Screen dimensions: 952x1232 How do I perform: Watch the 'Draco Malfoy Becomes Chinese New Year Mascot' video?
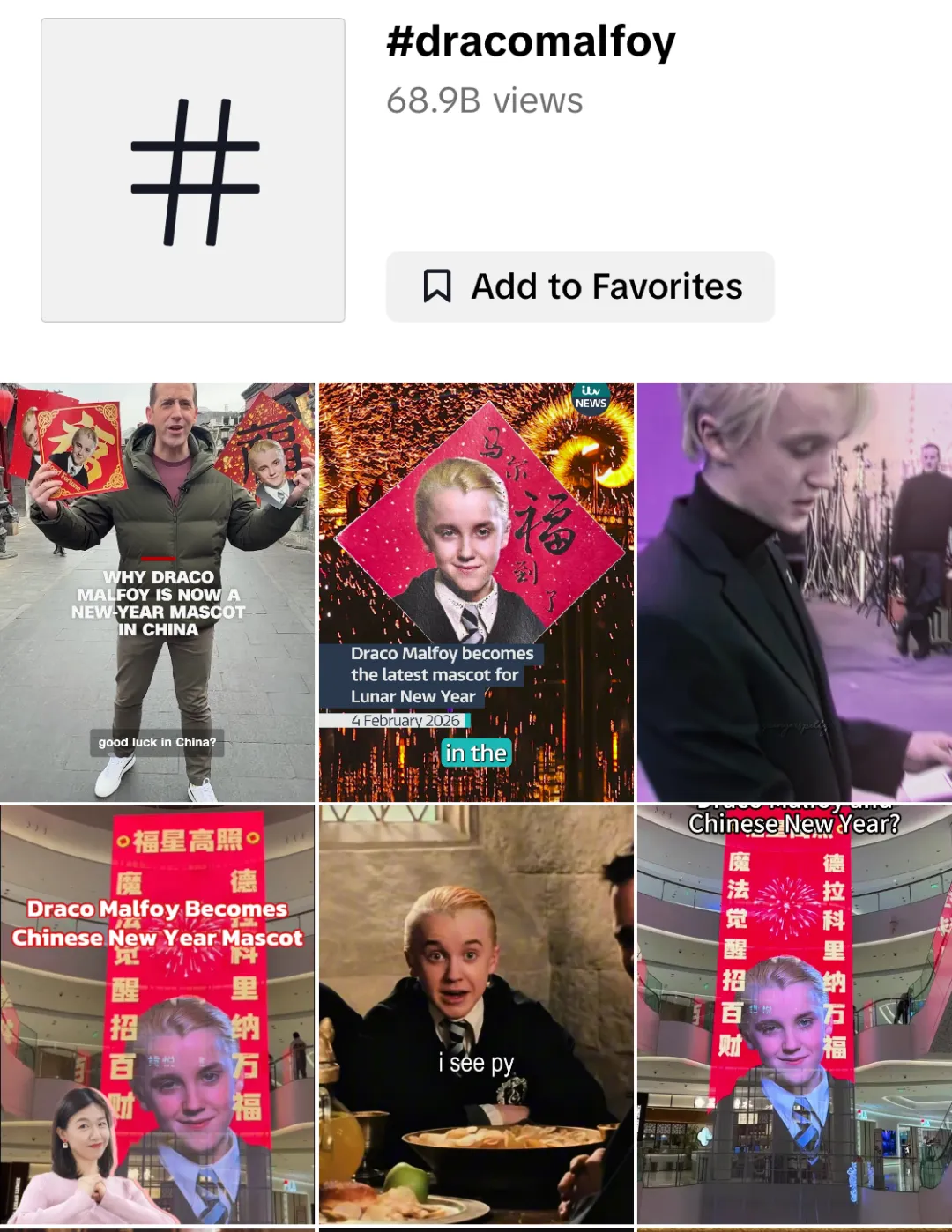tap(157, 1013)
